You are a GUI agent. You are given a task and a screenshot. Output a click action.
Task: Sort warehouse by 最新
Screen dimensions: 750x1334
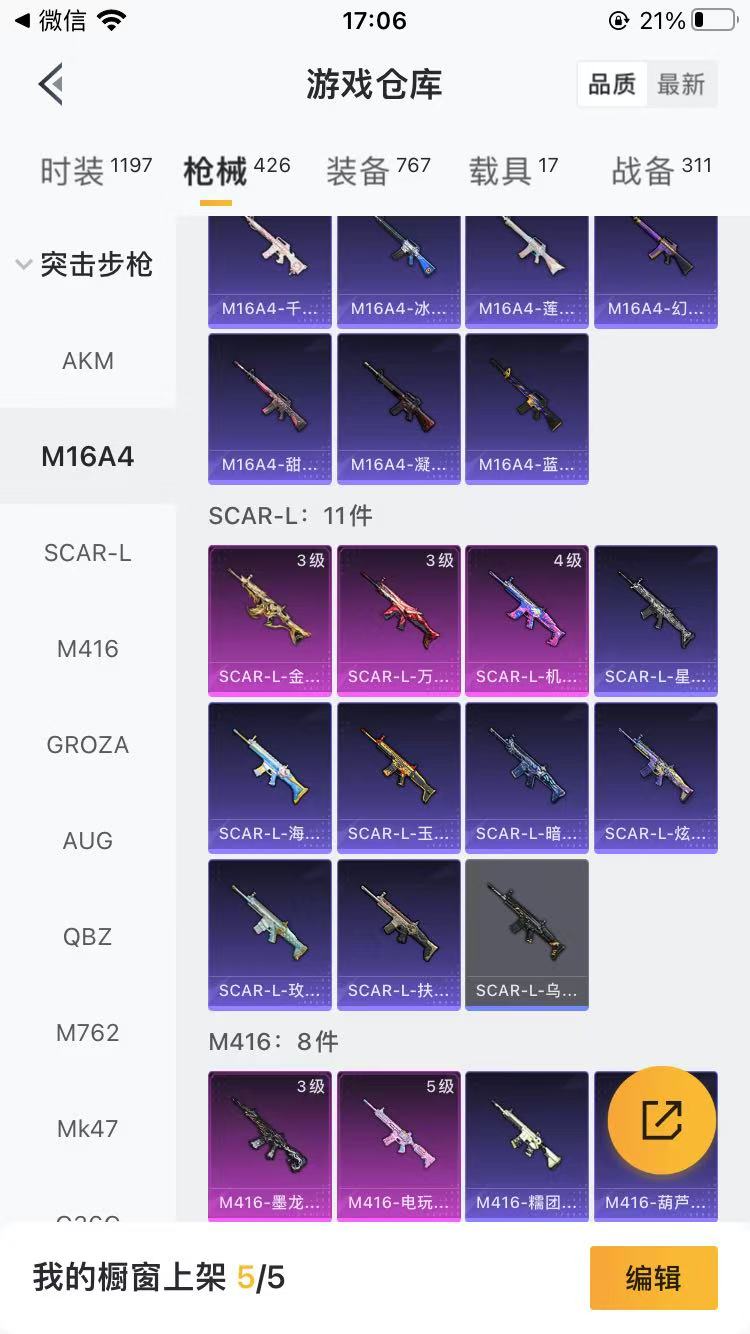[681, 85]
